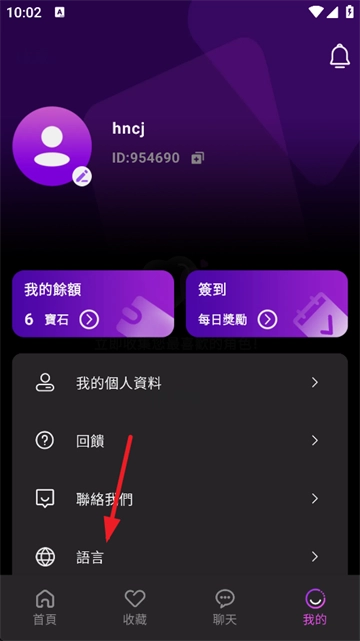Edit the profile avatar
360x641 pixels.
point(82,176)
